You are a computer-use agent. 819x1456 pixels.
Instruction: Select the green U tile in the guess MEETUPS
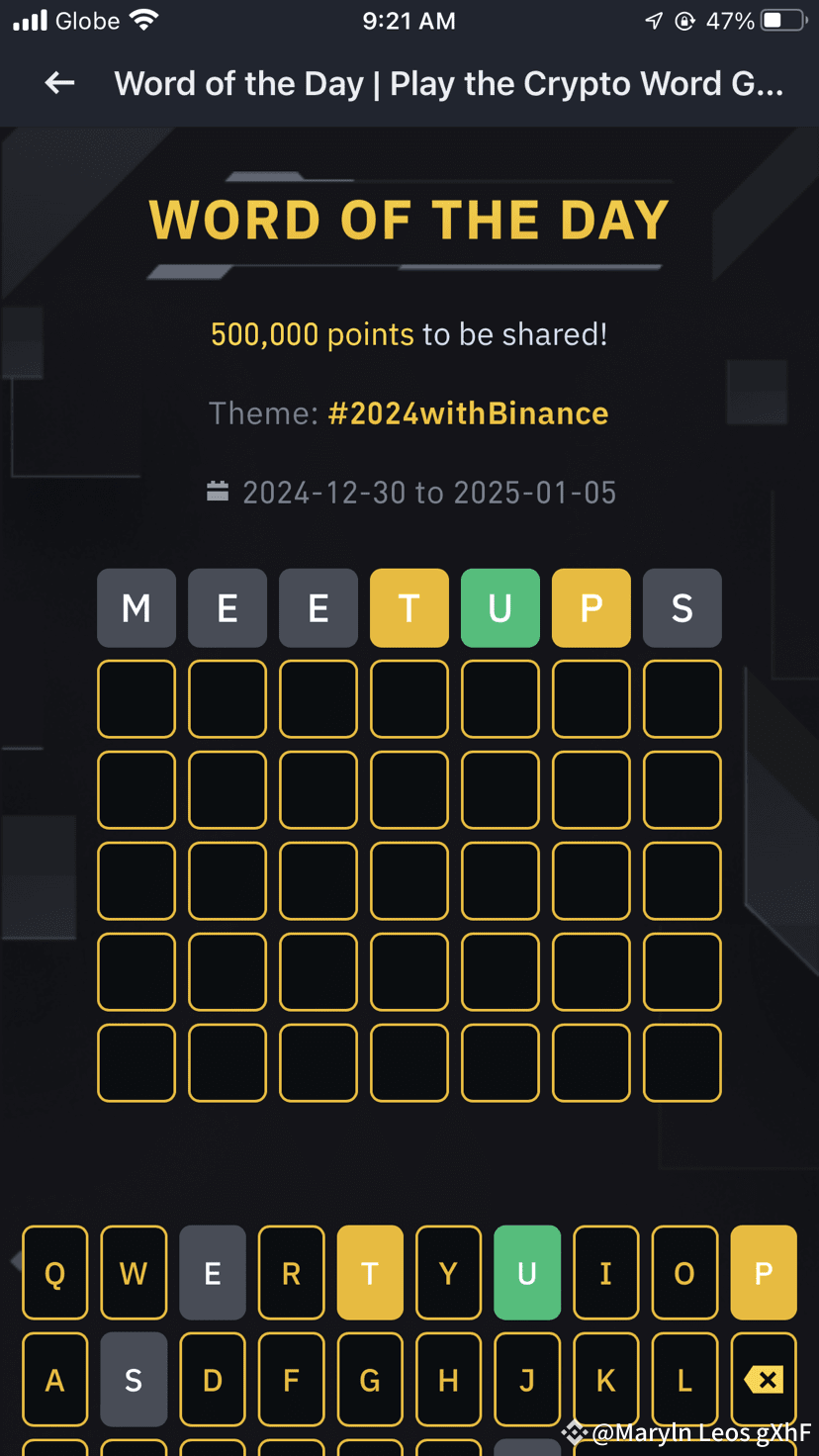pos(500,607)
